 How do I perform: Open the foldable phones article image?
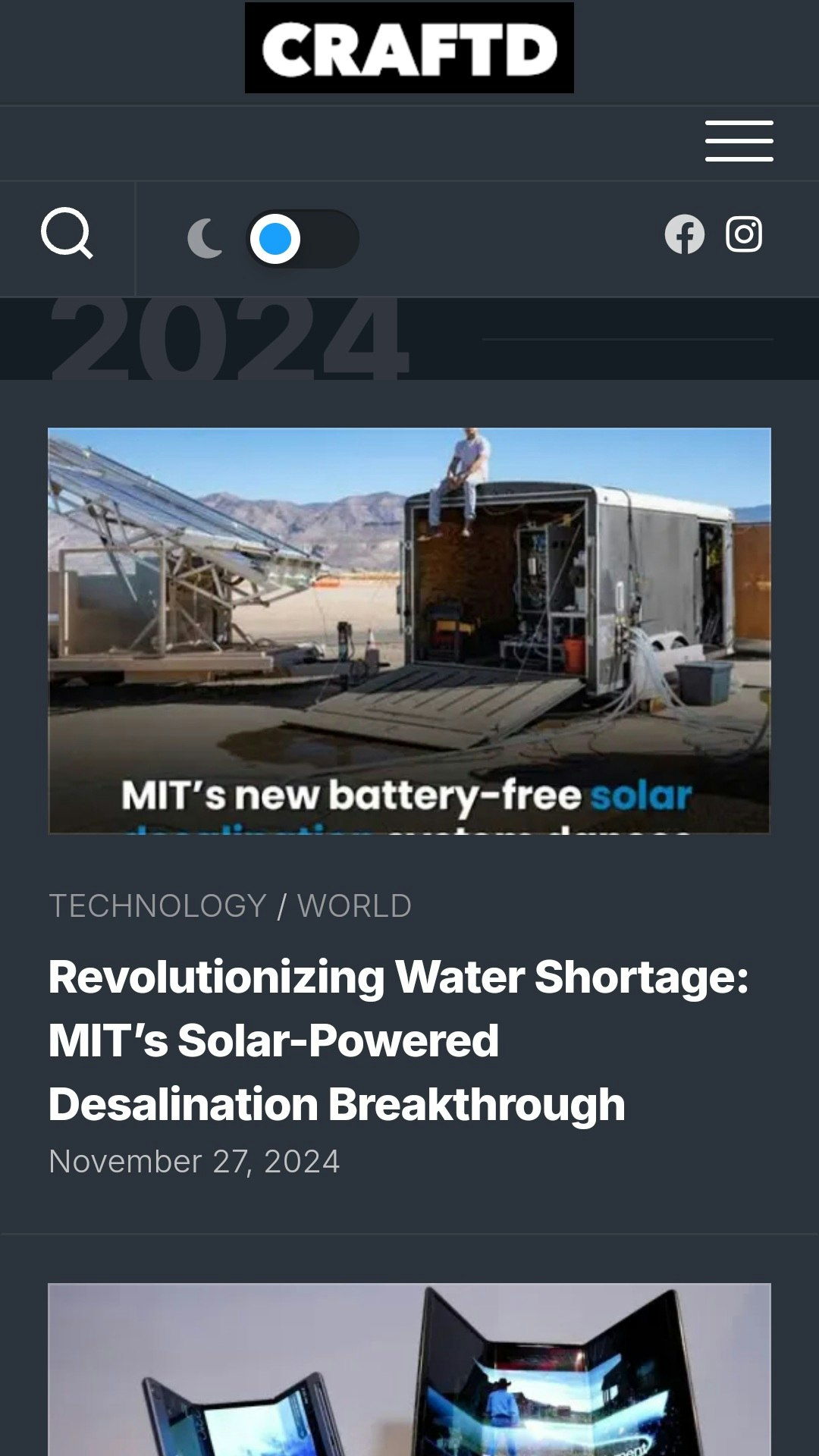[409, 1369]
